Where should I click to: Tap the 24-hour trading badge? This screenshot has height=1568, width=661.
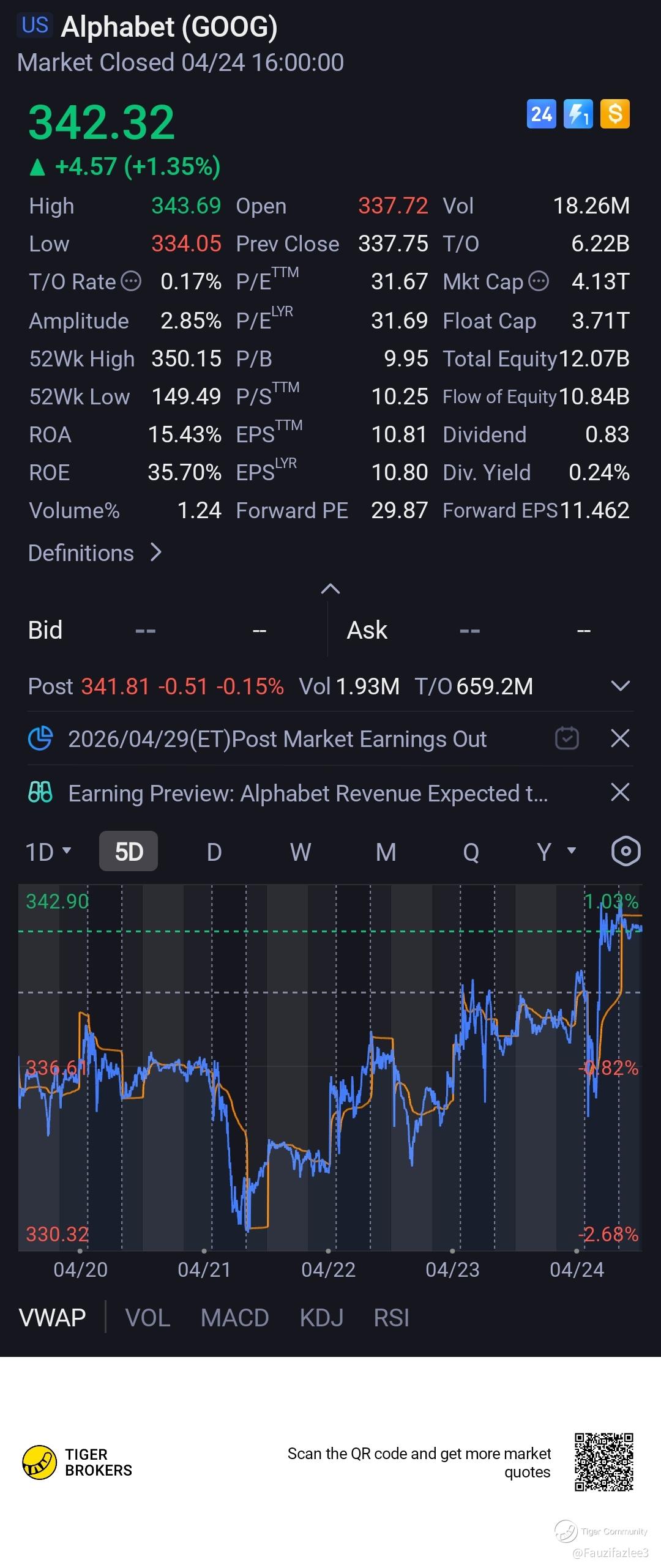click(541, 114)
